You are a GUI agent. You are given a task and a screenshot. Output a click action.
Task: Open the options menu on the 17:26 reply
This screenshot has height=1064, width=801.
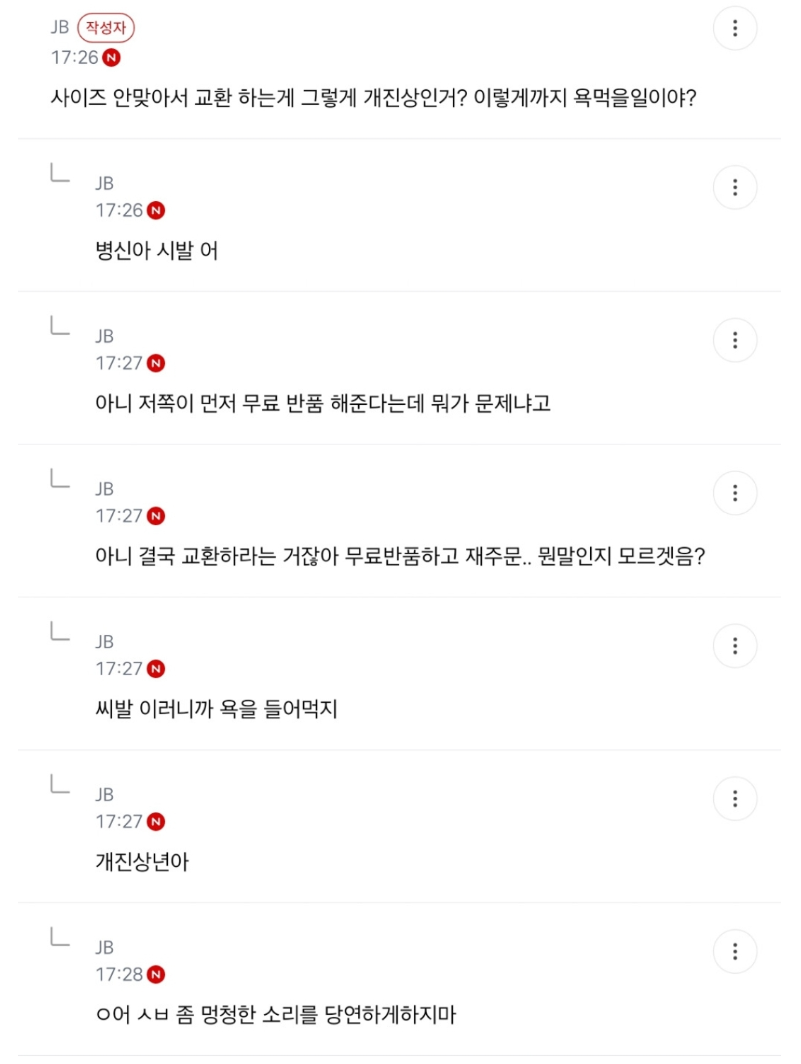pyautogui.click(x=735, y=187)
